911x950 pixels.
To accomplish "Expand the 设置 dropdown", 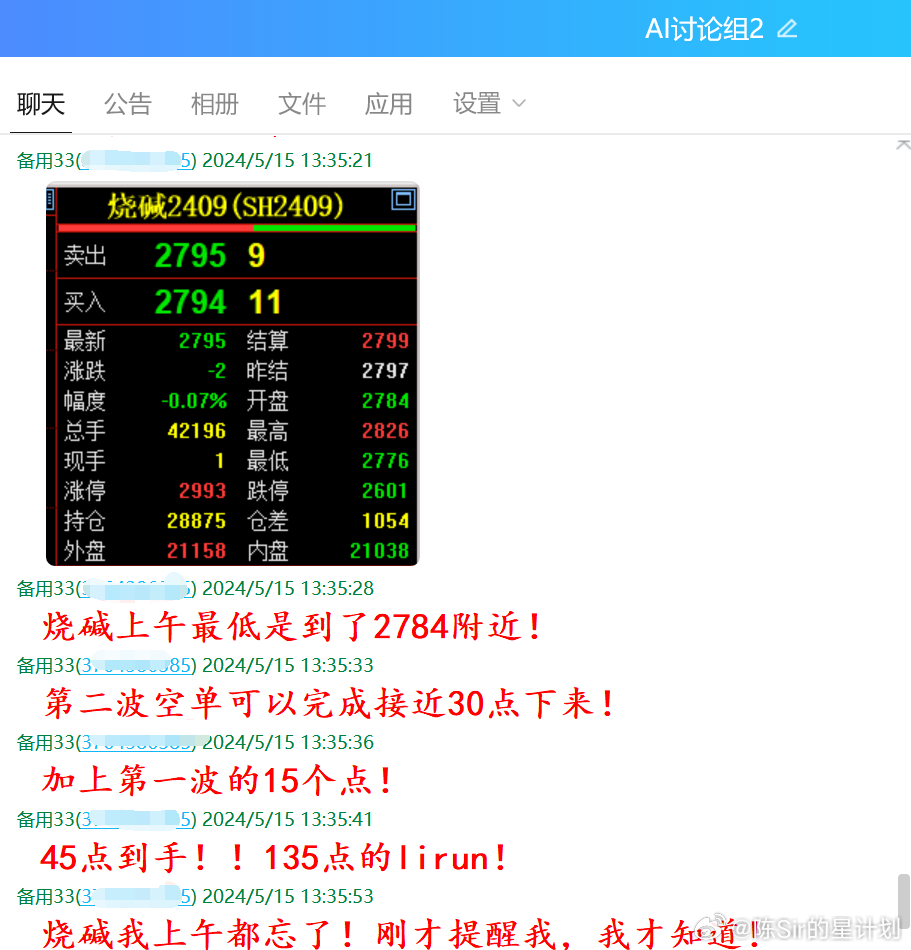I will (489, 104).
